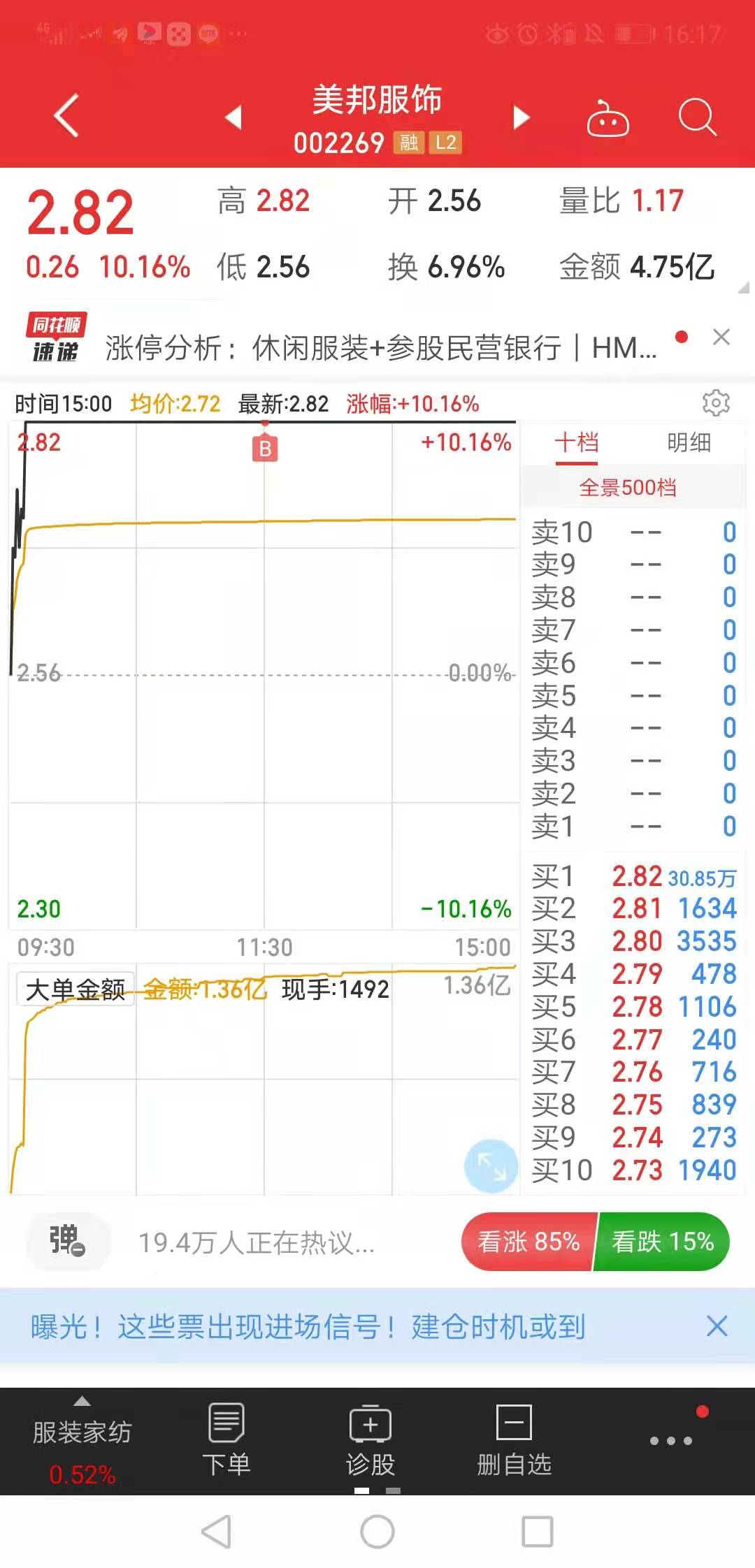Tap the 大单金额 indicator selector
Image resolution: width=755 pixels, height=1568 pixels.
point(75,989)
